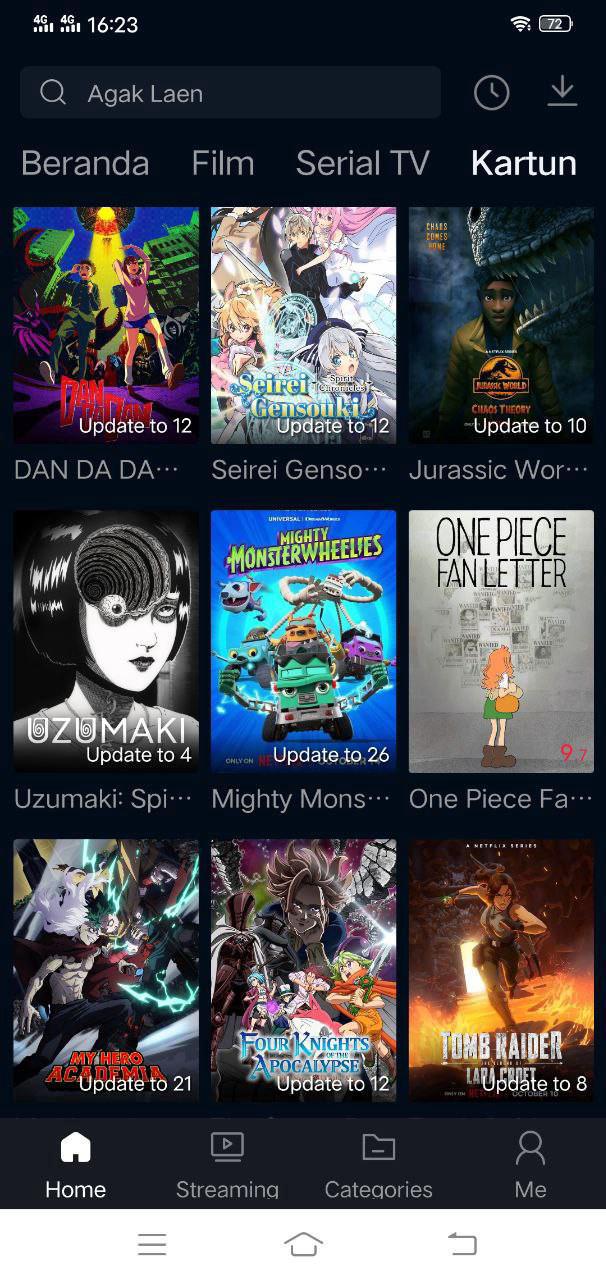This screenshot has width=606, height=1280.
Task: Open the Me profile tab
Action: point(530,1164)
